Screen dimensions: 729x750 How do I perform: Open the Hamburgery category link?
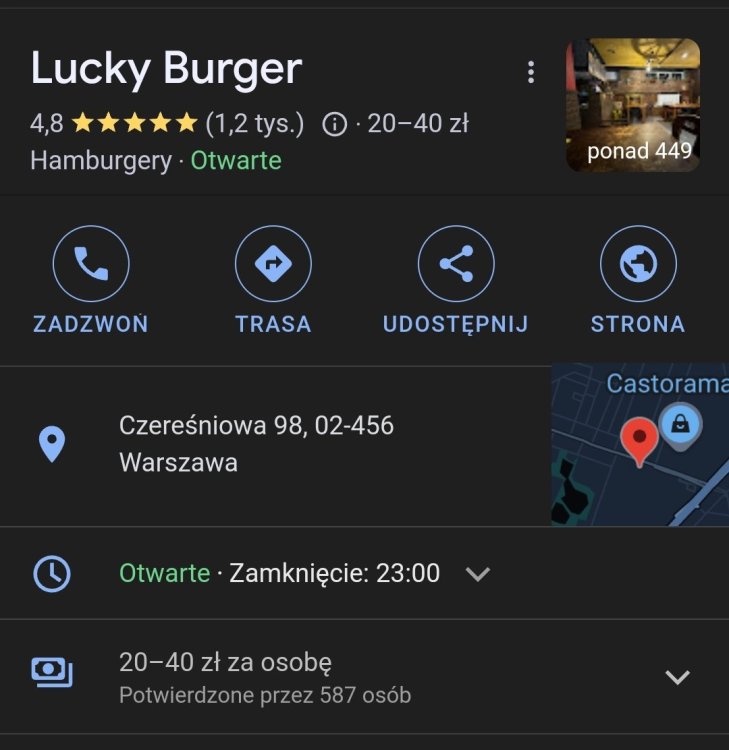[x=97, y=160]
